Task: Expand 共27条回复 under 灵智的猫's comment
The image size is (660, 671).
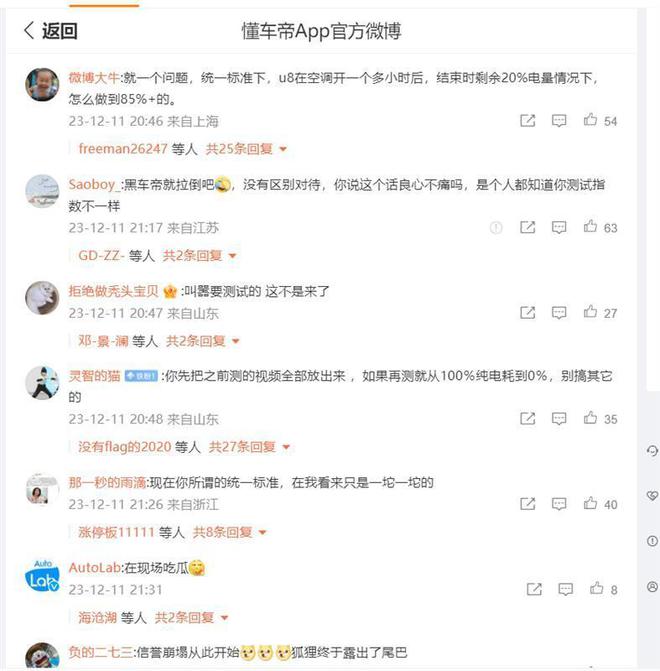Action: pyautogui.click(x=249, y=446)
